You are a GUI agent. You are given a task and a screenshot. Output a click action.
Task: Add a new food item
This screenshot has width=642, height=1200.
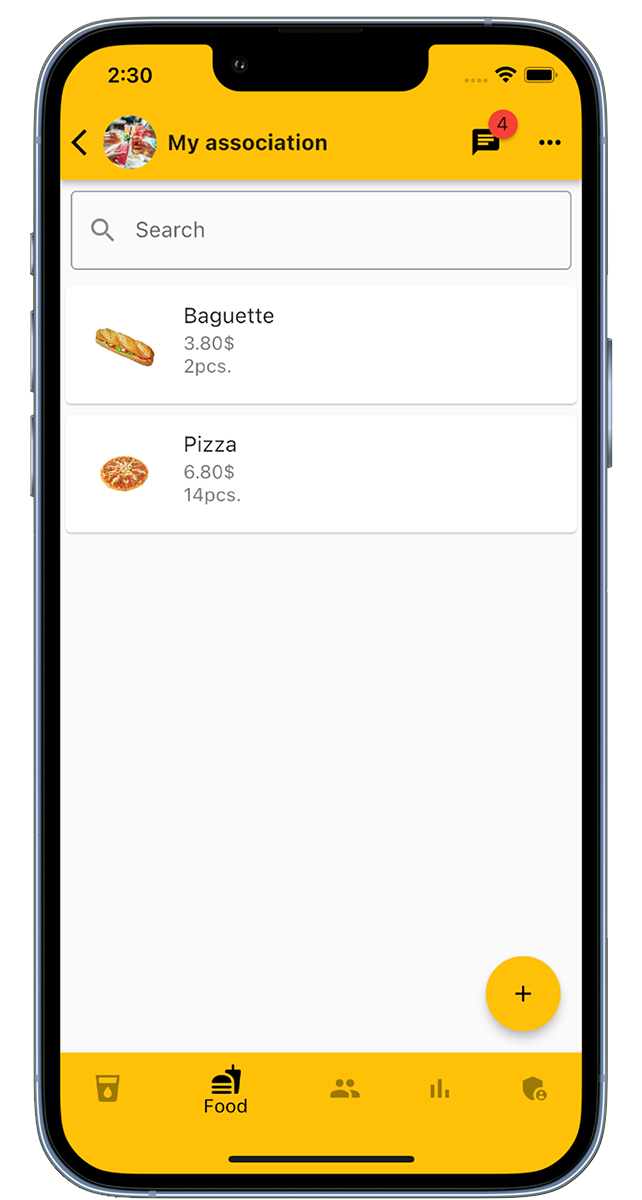[522, 993]
